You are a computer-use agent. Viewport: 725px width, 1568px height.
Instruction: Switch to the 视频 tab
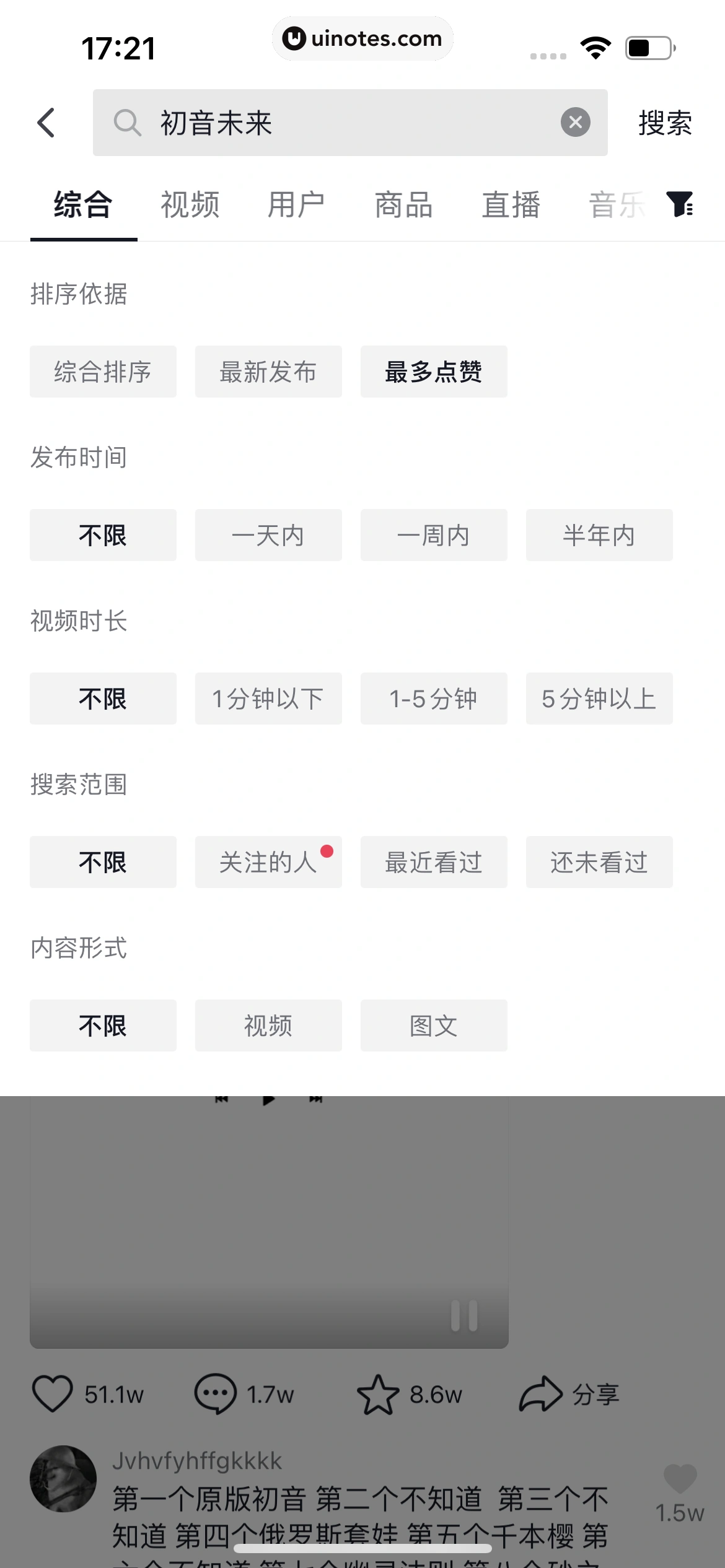189,204
